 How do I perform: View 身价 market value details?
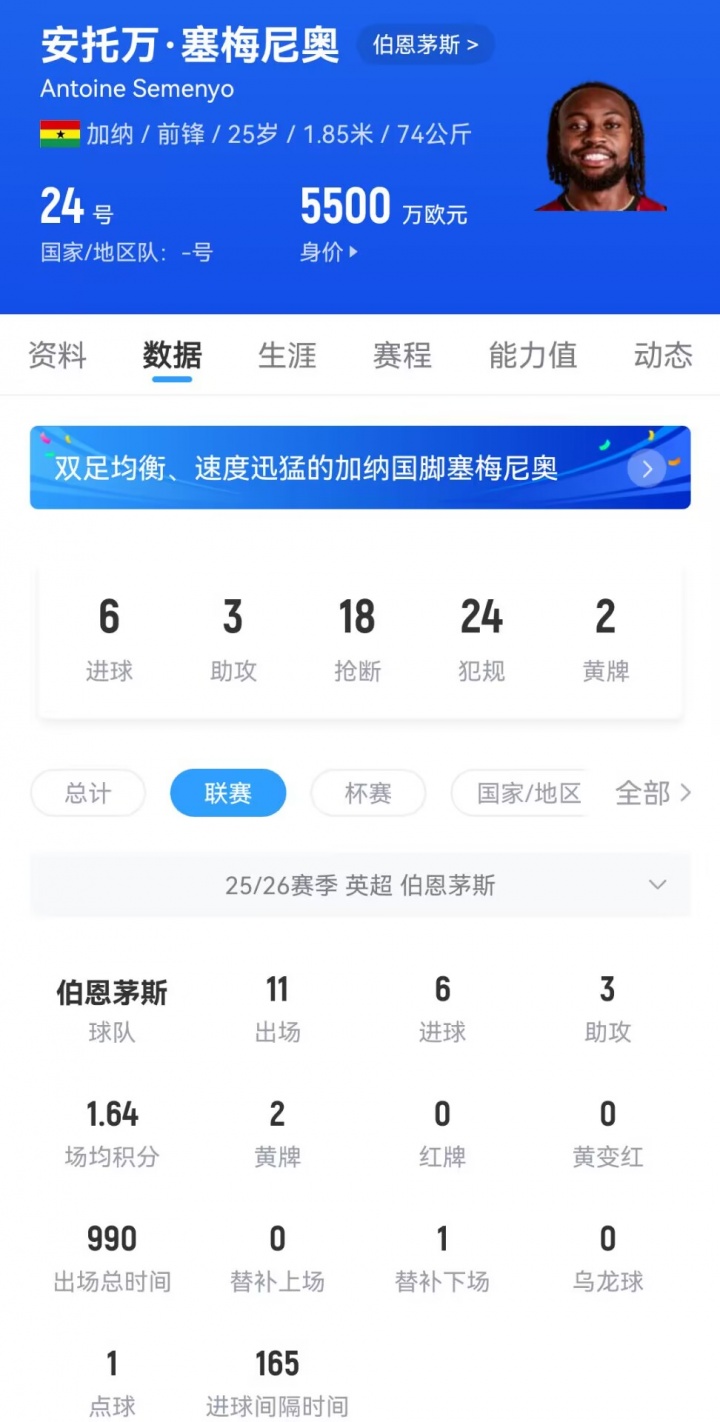coord(329,252)
